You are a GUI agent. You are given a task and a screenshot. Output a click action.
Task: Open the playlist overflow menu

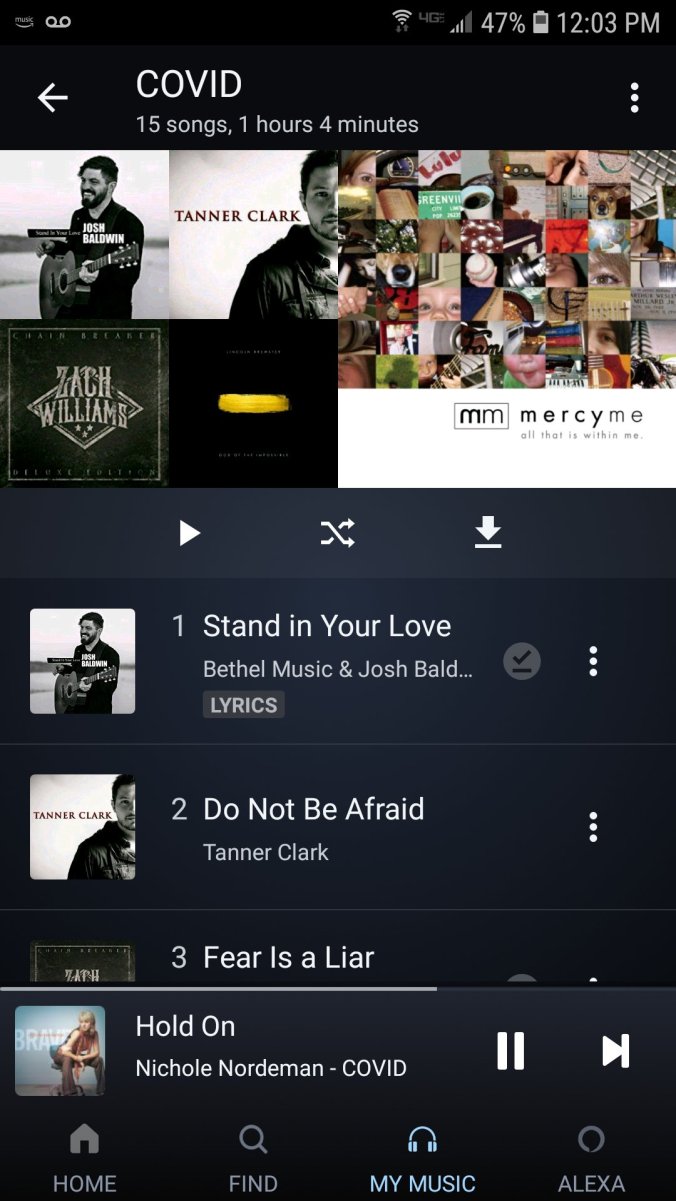[634, 98]
